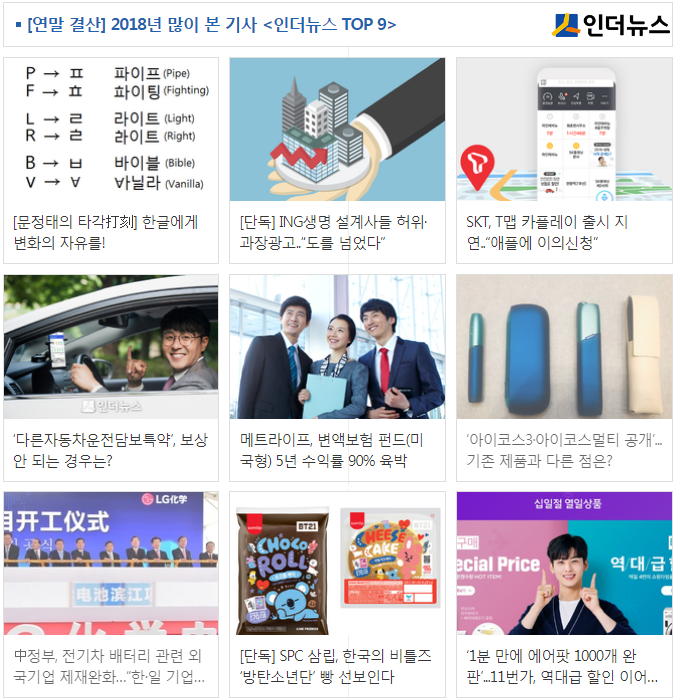Open the SPC 삼립 방탄소년단 빵 article
The height and width of the screenshot is (700, 676).
tap(336, 667)
